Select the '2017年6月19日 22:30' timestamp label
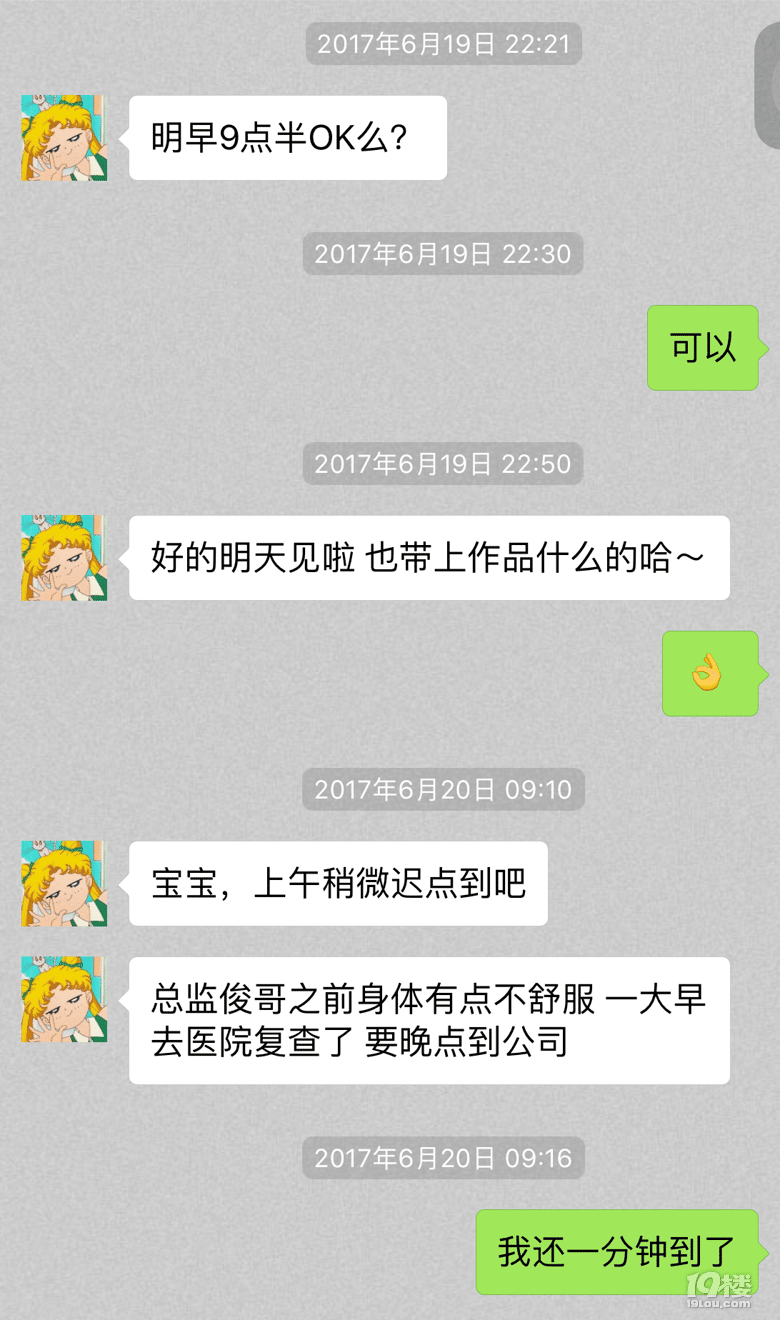Image resolution: width=780 pixels, height=1320 pixels. pos(443,254)
